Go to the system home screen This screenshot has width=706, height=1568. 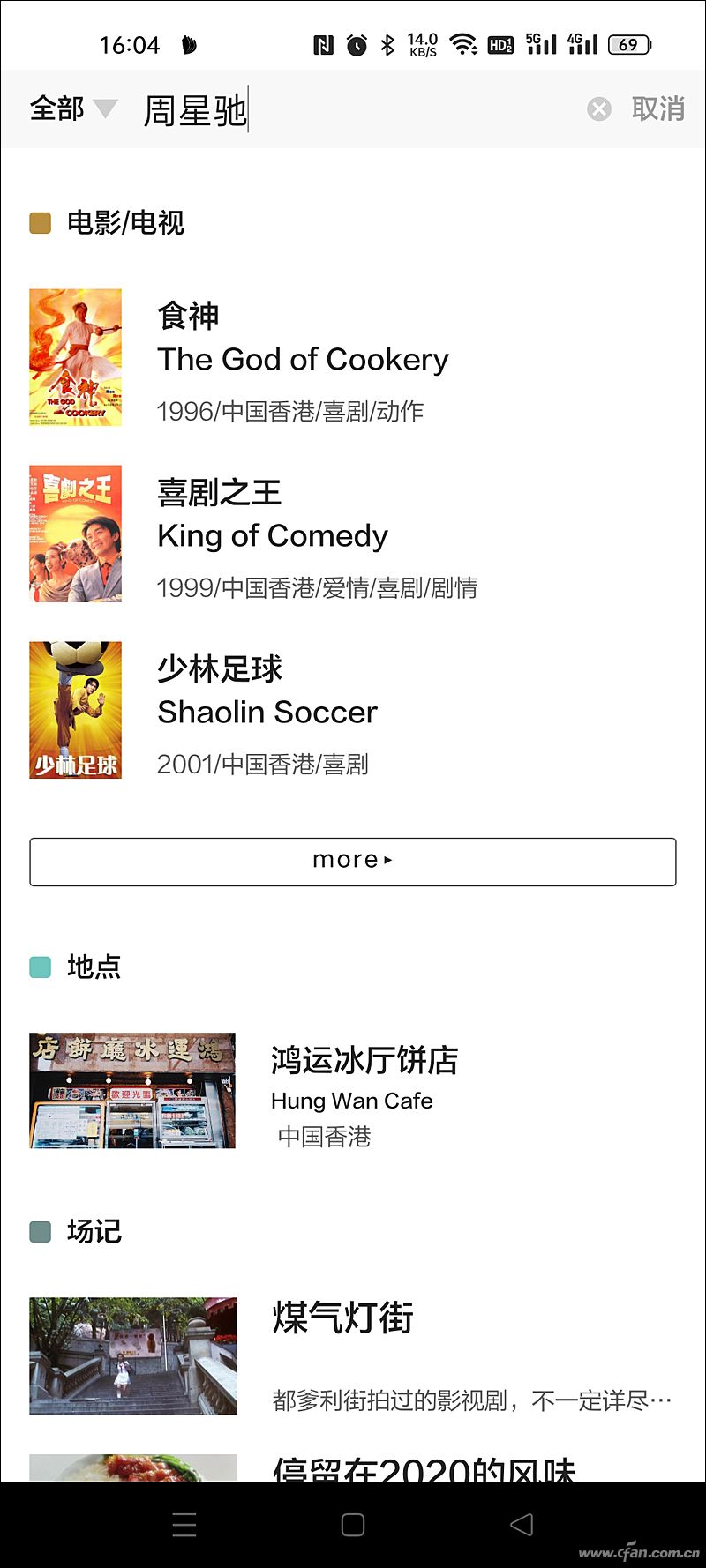[x=353, y=1525]
